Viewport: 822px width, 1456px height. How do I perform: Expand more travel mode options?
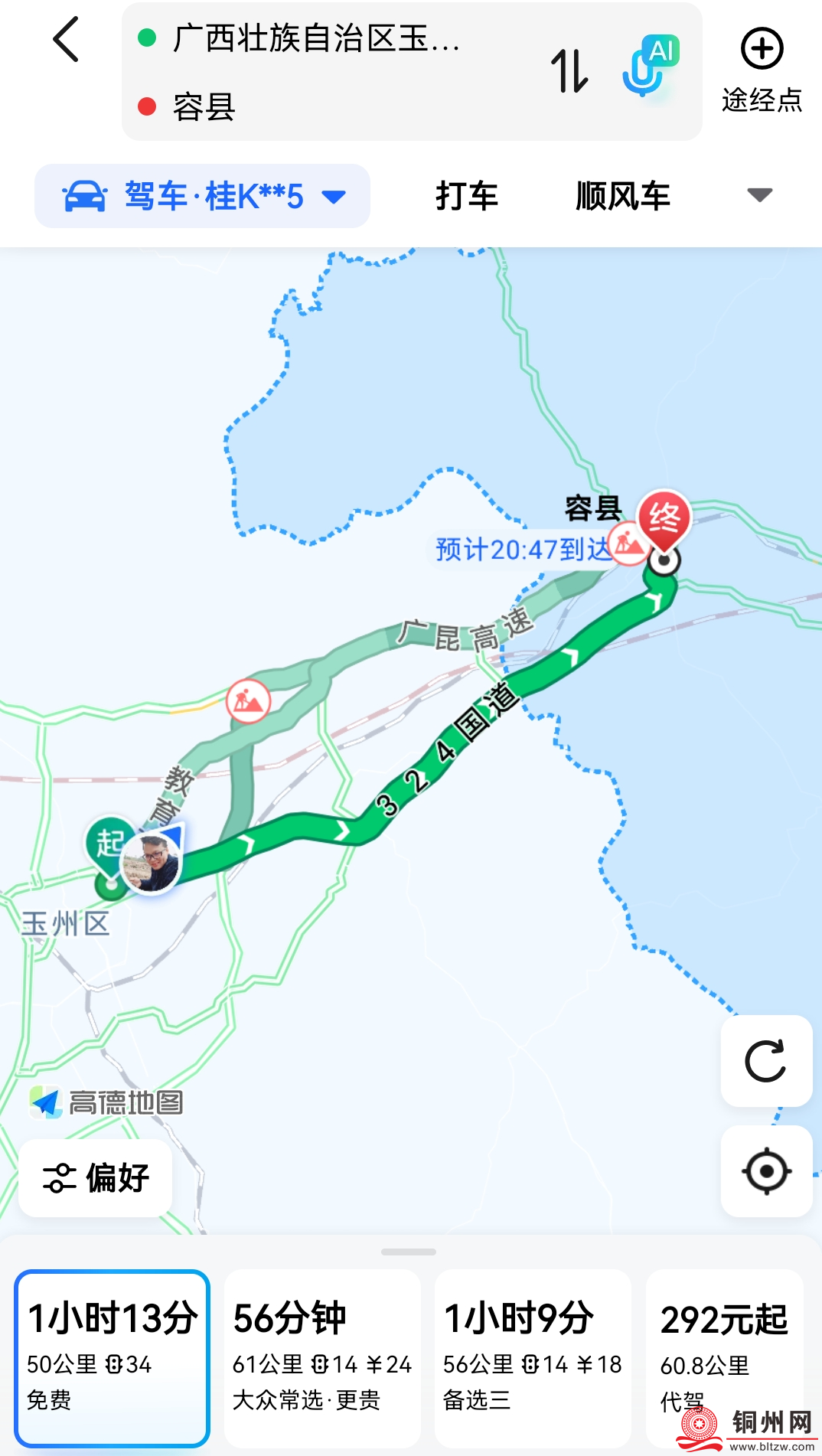pos(759,195)
